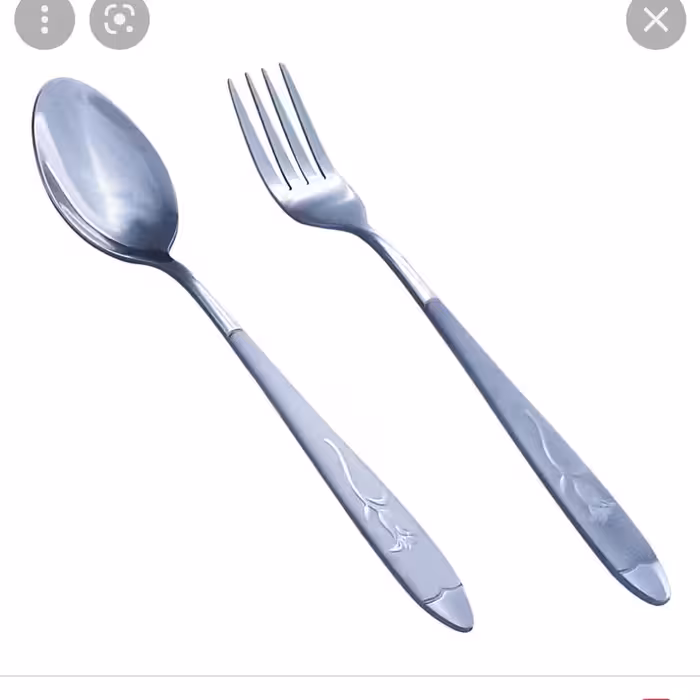
Task: Close the image viewer
Action: click(656, 19)
